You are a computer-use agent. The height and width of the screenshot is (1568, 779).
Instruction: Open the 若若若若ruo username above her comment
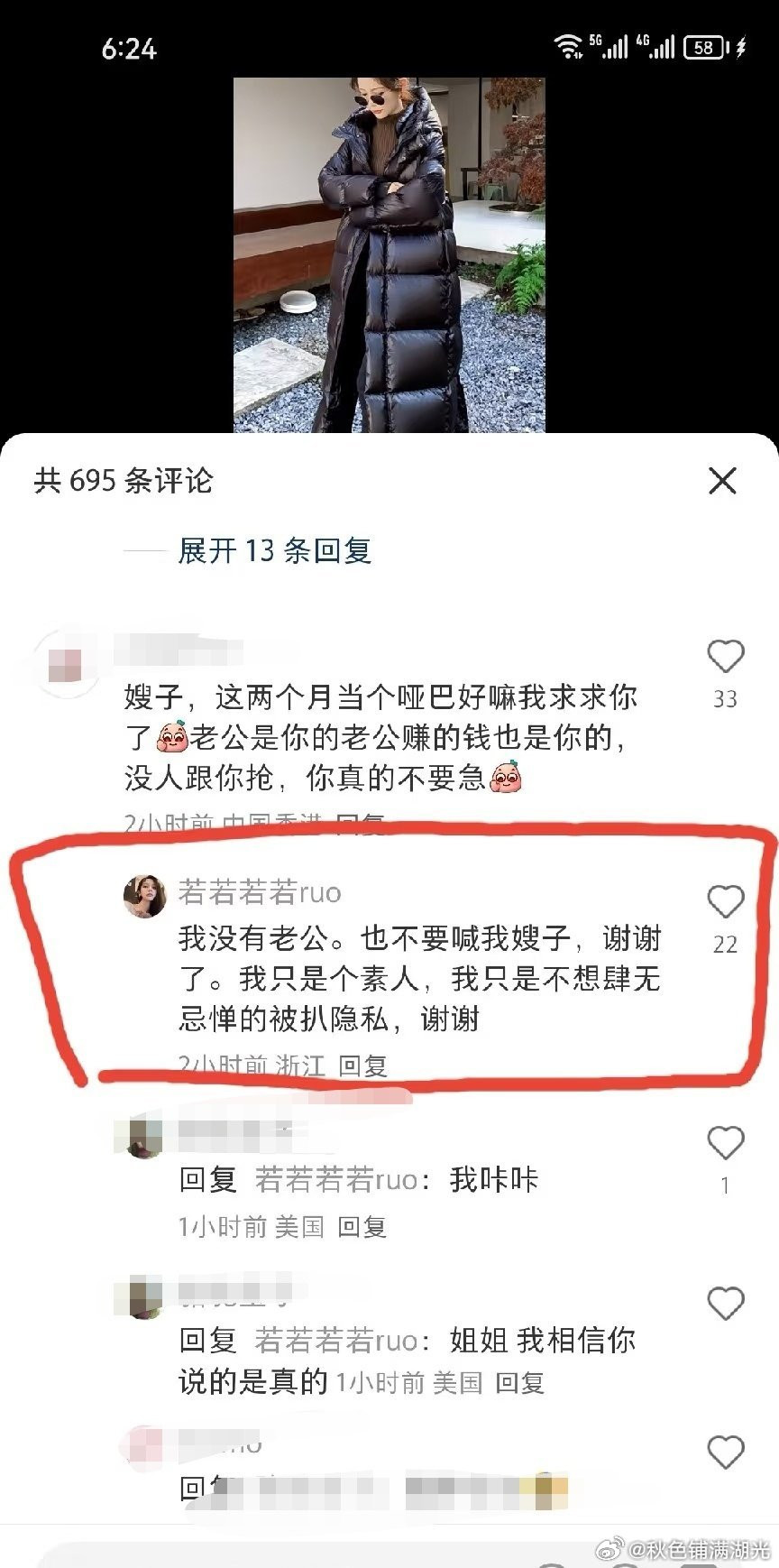coord(260,892)
